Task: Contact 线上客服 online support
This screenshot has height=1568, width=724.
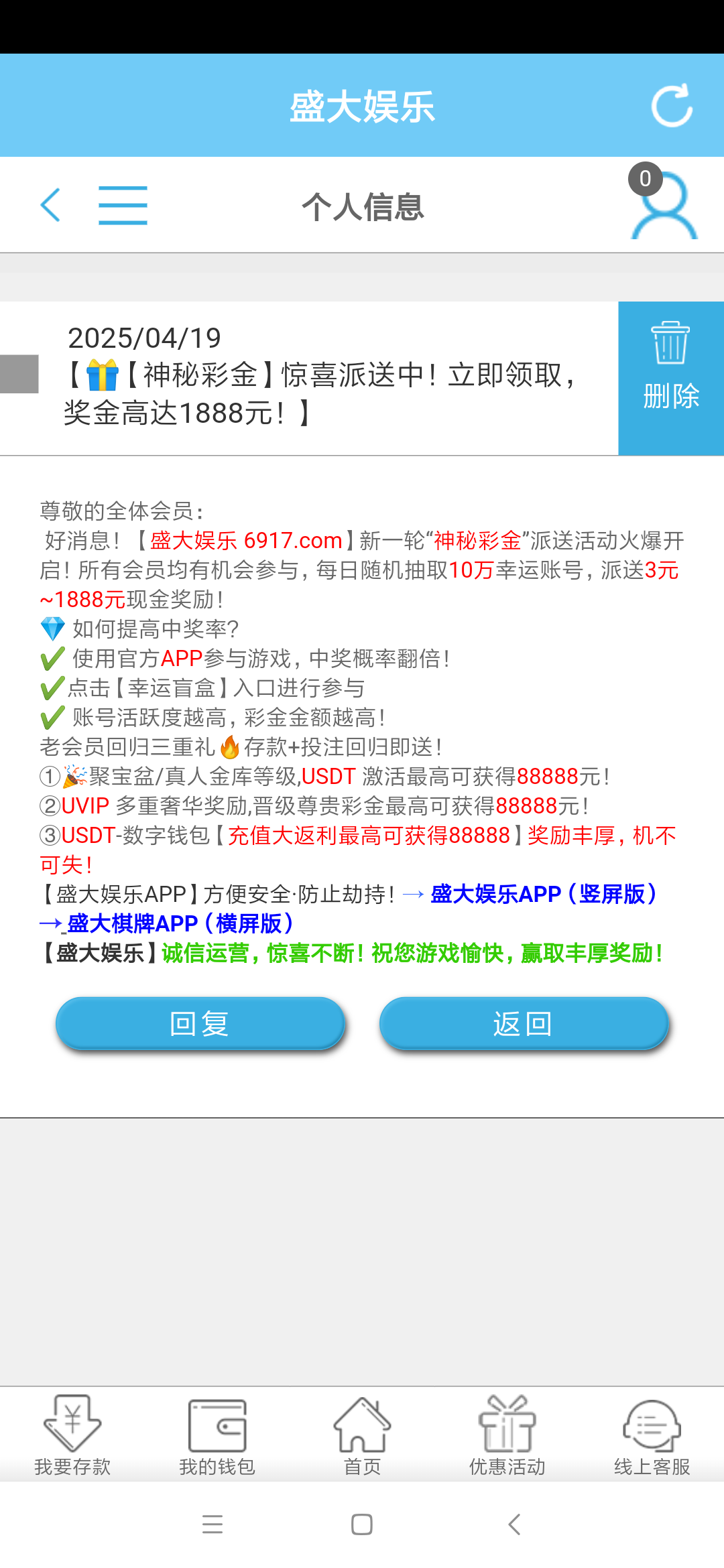Action: point(652,1435)
